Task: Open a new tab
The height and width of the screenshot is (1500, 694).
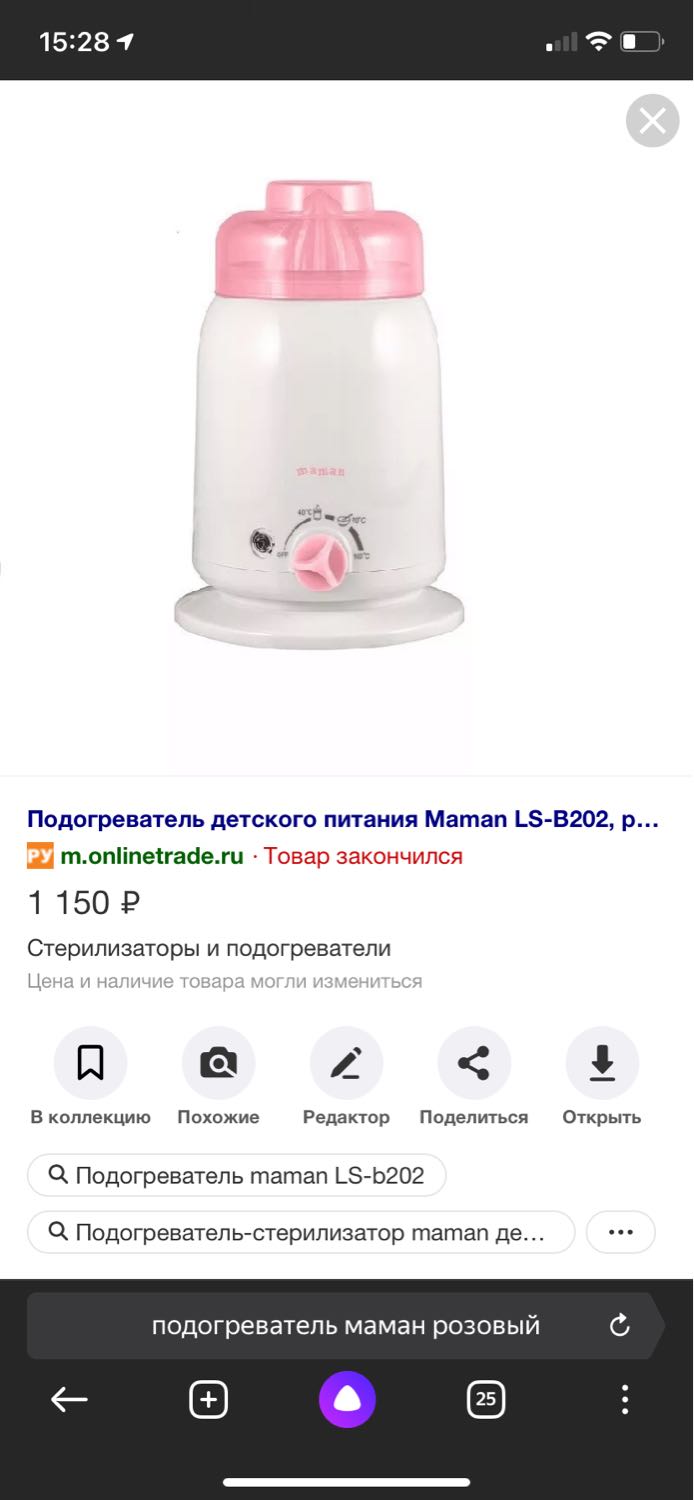Action: [208, 1400]
